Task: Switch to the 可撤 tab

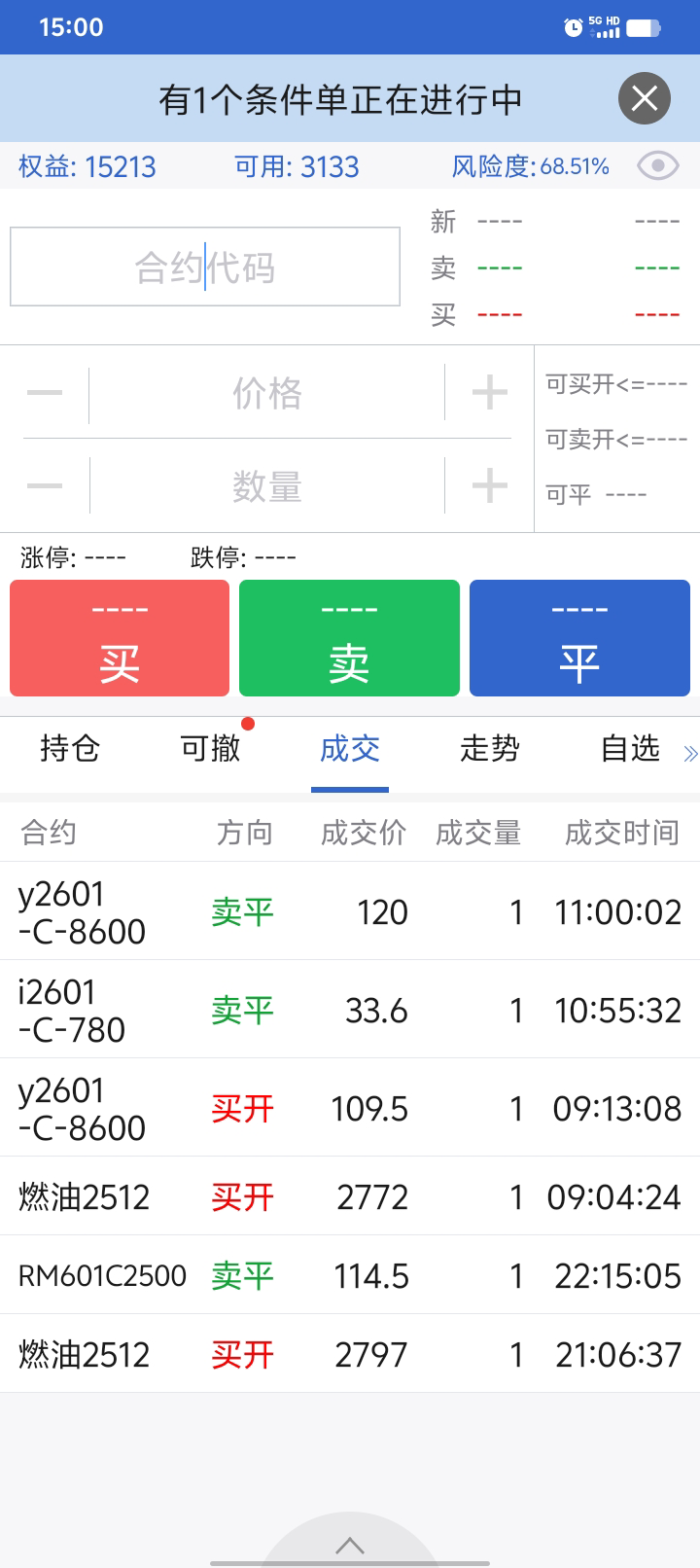Action: pos(210,748)
